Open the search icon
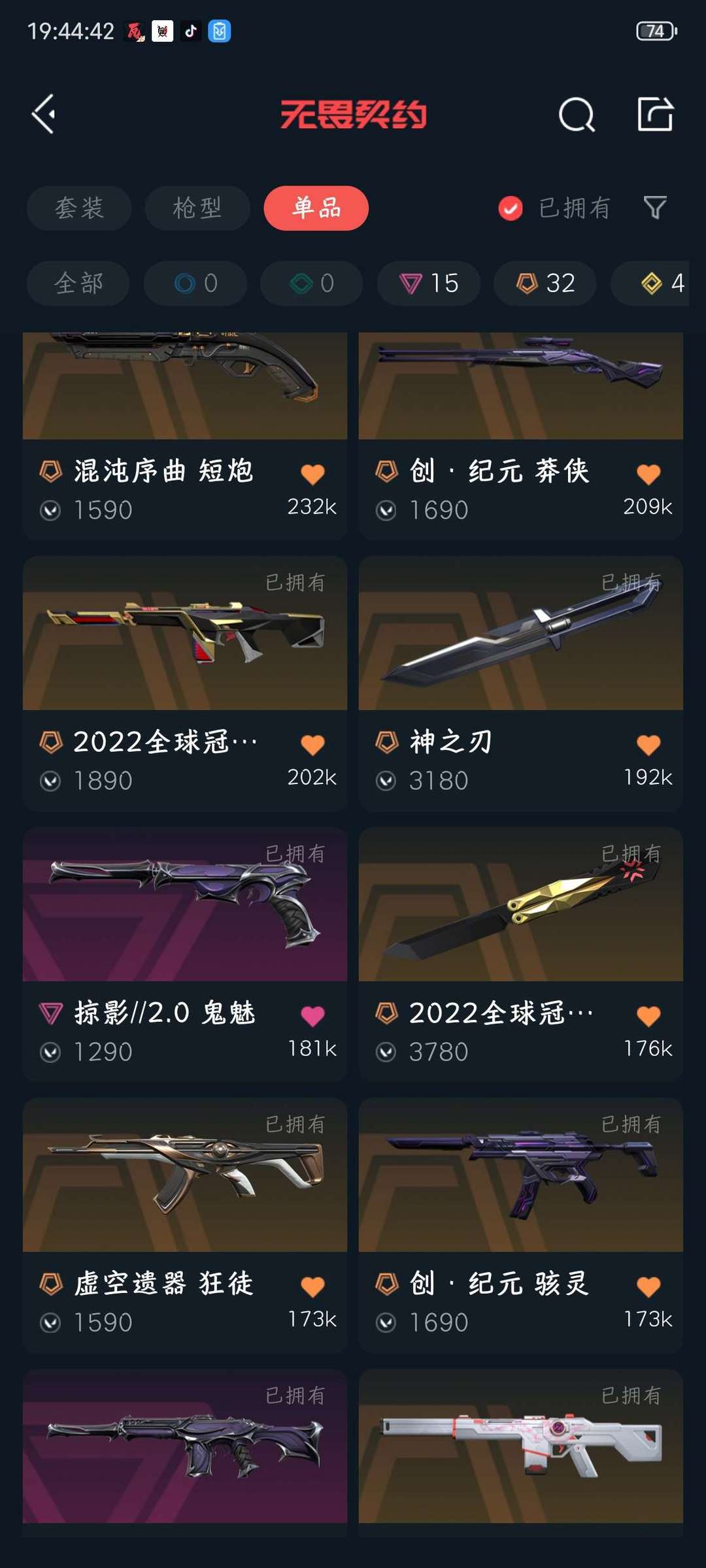The width and height of the screenshot is (706, 1568). [x=577, y=115]
